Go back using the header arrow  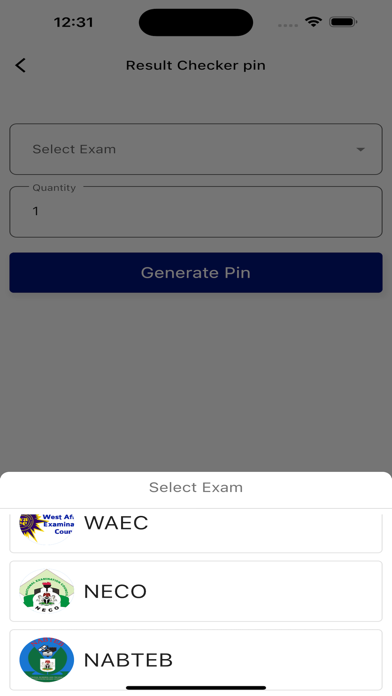coord(20,65)
